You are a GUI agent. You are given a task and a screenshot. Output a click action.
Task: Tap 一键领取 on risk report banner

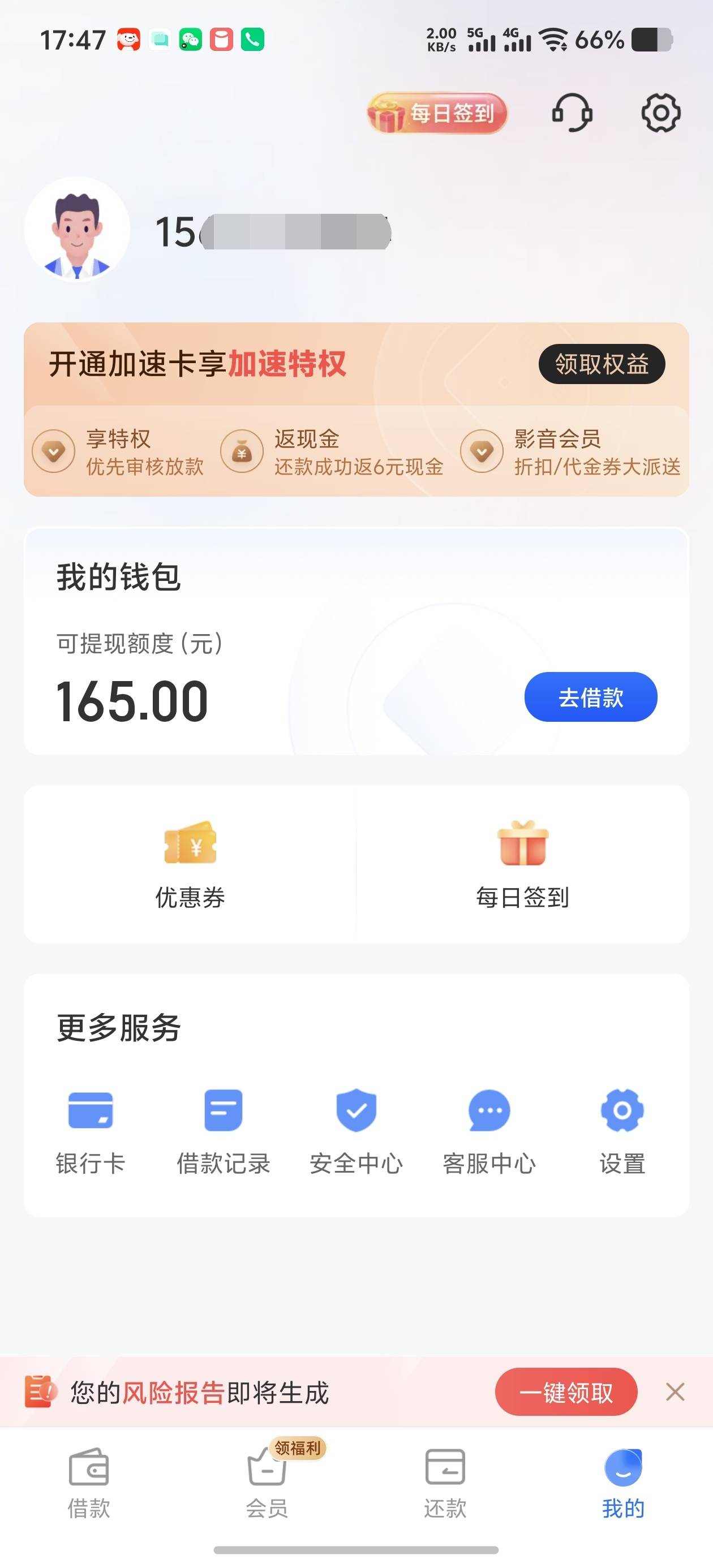566,1392
